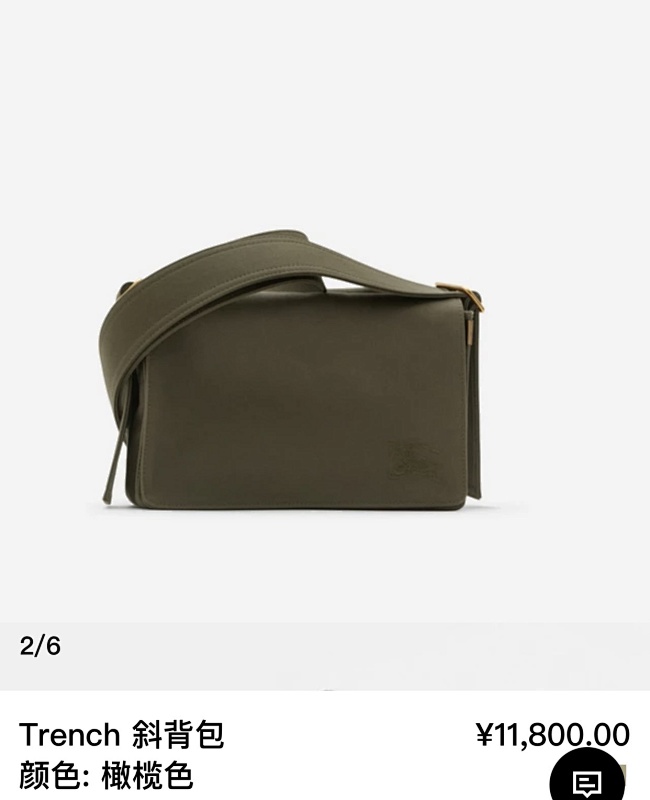Image resolution: width=650 pixels, height=800 pixels.
Task: Open the live chat support button
Action: pos(587,780)
